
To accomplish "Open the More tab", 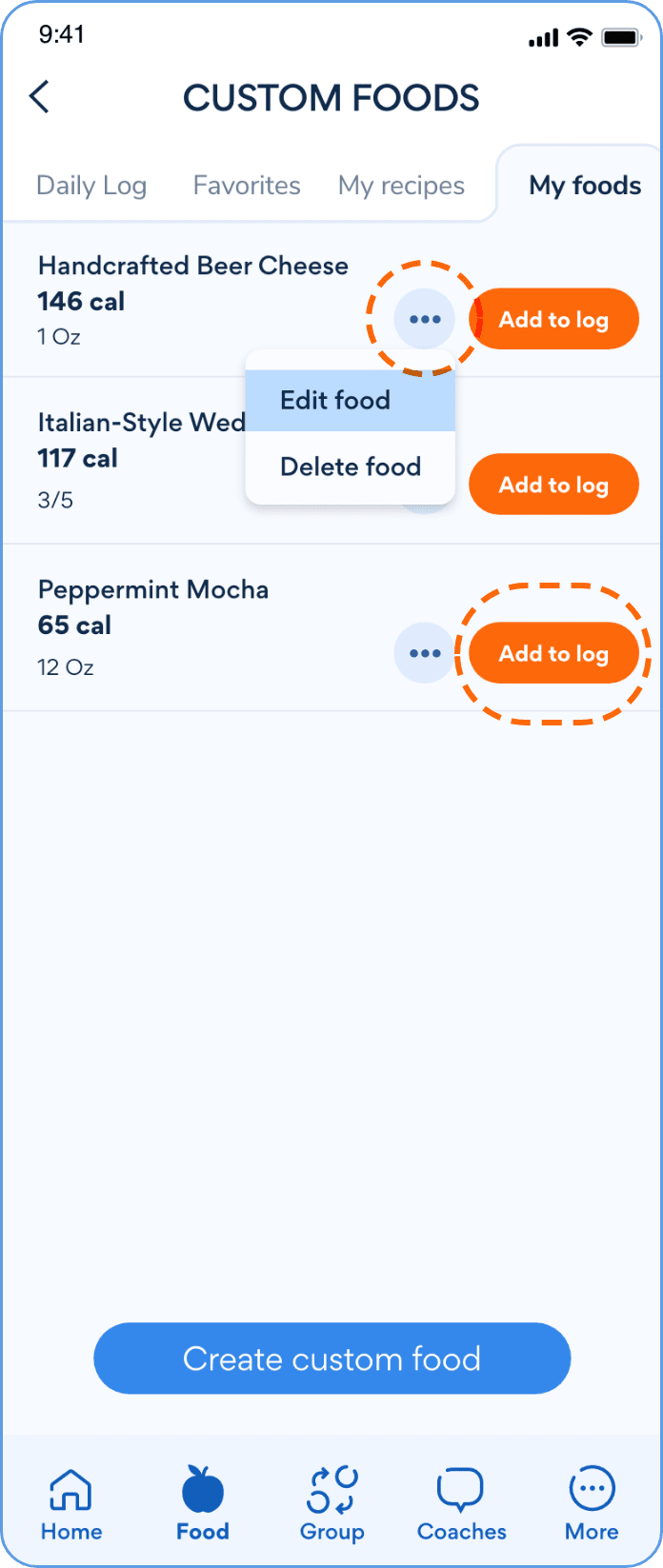I will click(592, 1503).
